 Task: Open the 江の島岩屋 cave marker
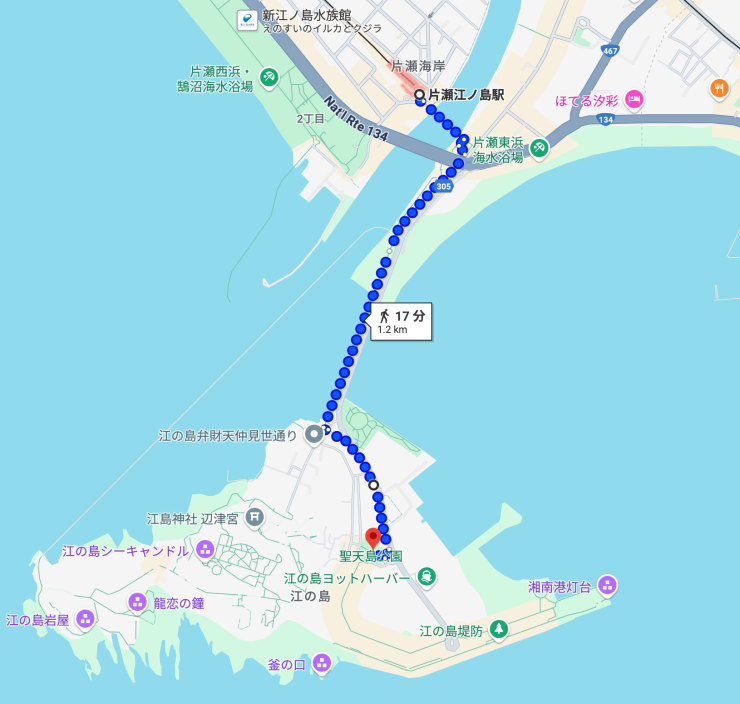[x=85, y=619]
